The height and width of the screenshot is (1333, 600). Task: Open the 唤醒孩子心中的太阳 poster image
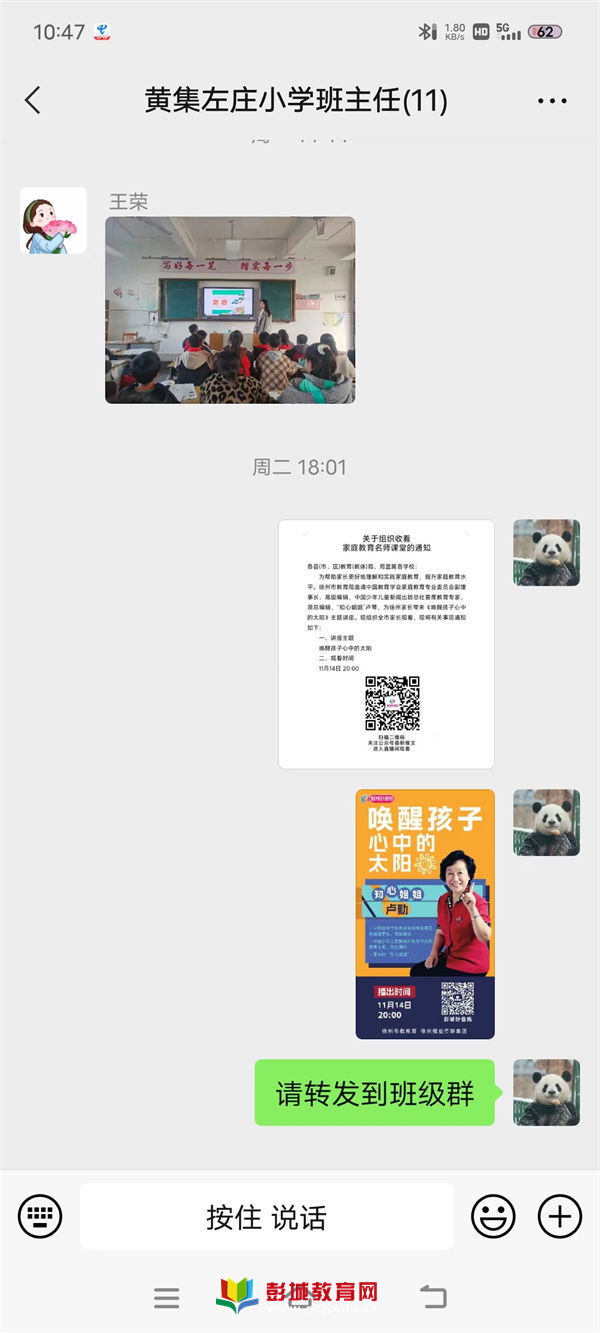tap(425, 914)
